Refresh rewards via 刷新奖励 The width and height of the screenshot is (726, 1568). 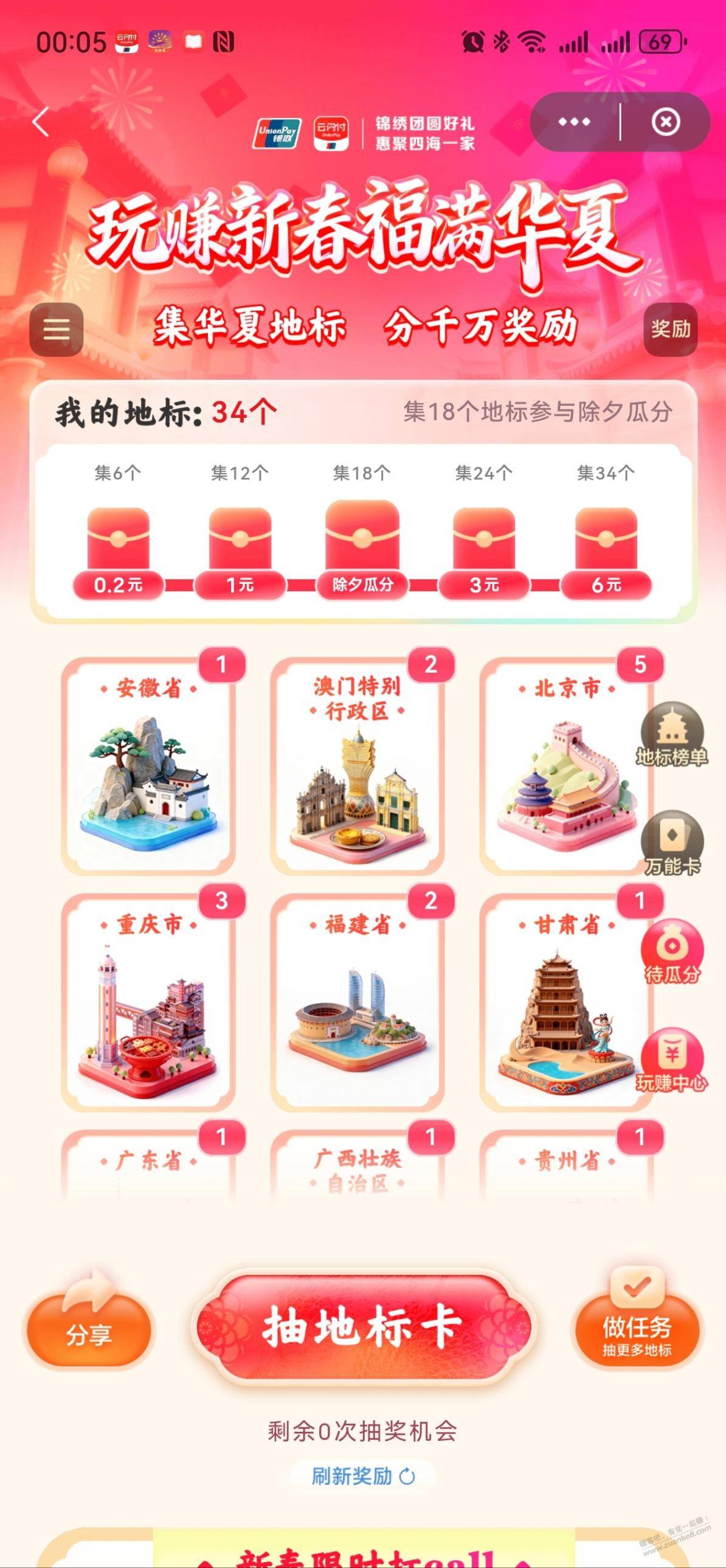click(x=362, y=1476)
